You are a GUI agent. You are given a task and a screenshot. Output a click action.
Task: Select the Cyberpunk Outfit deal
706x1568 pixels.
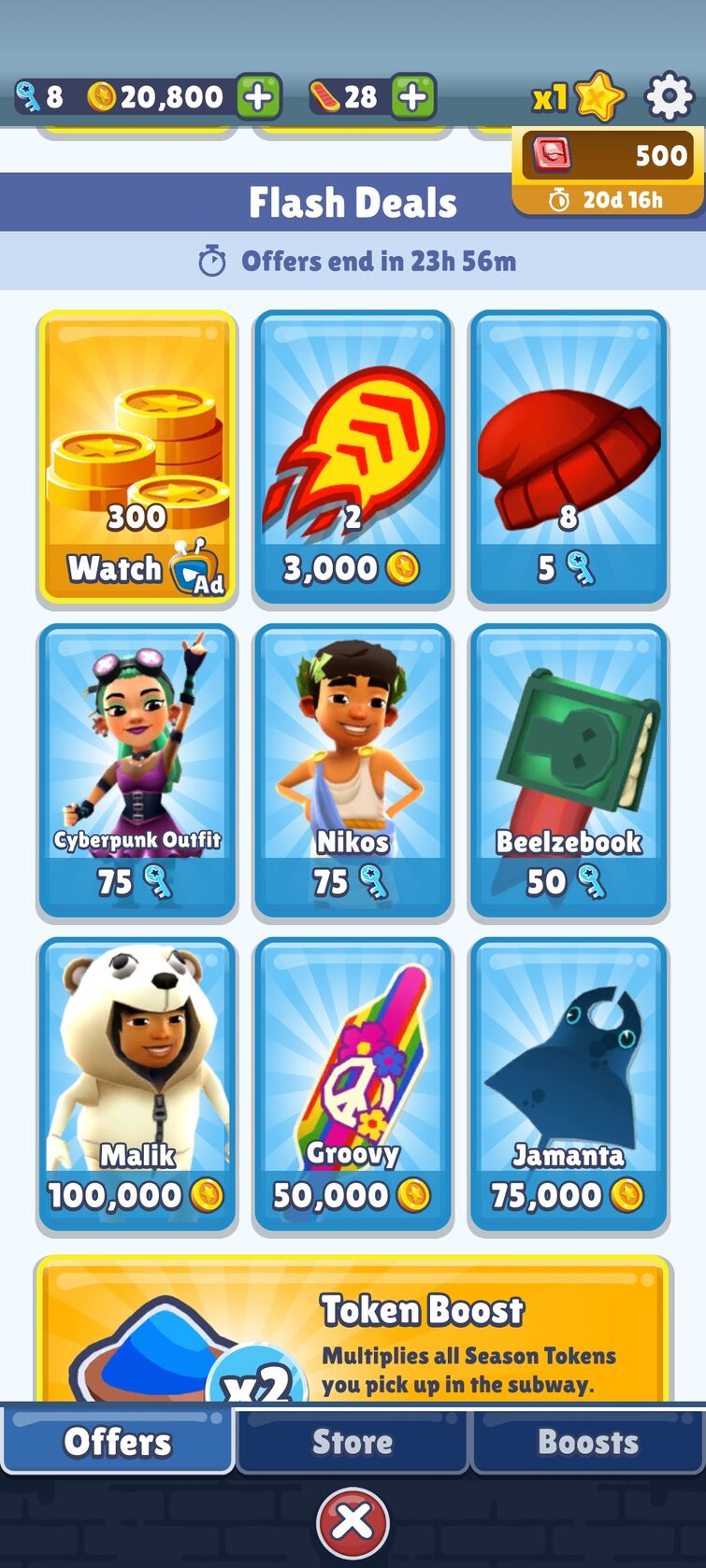coord(137,771)
